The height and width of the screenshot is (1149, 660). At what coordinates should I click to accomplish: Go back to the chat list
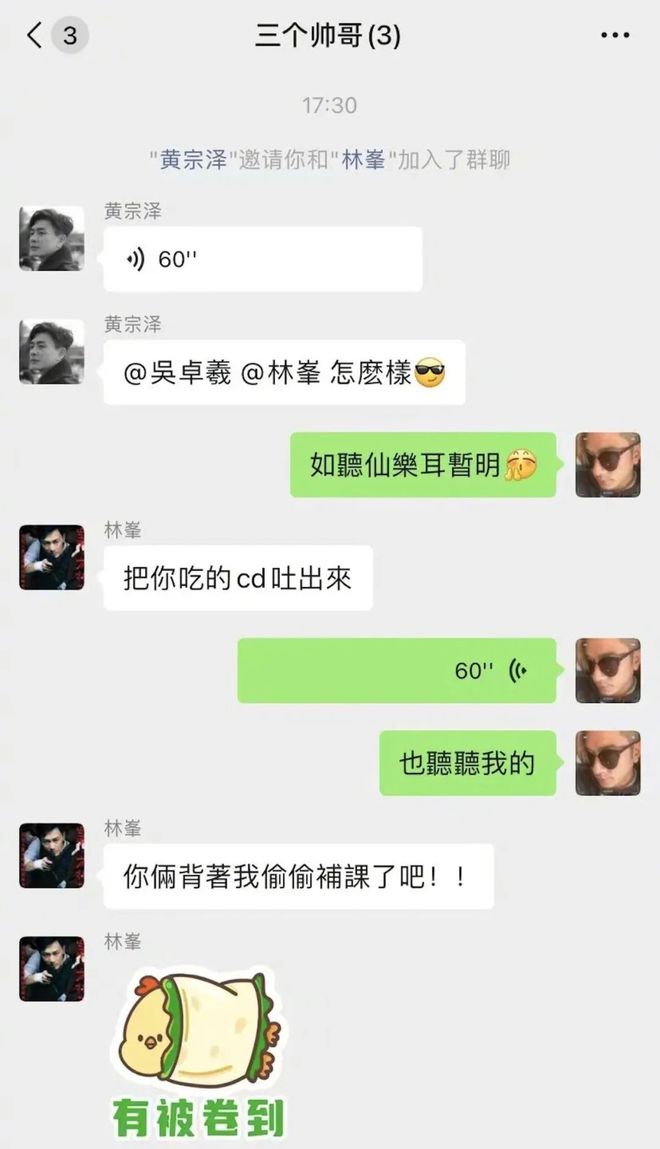[36, 37]
